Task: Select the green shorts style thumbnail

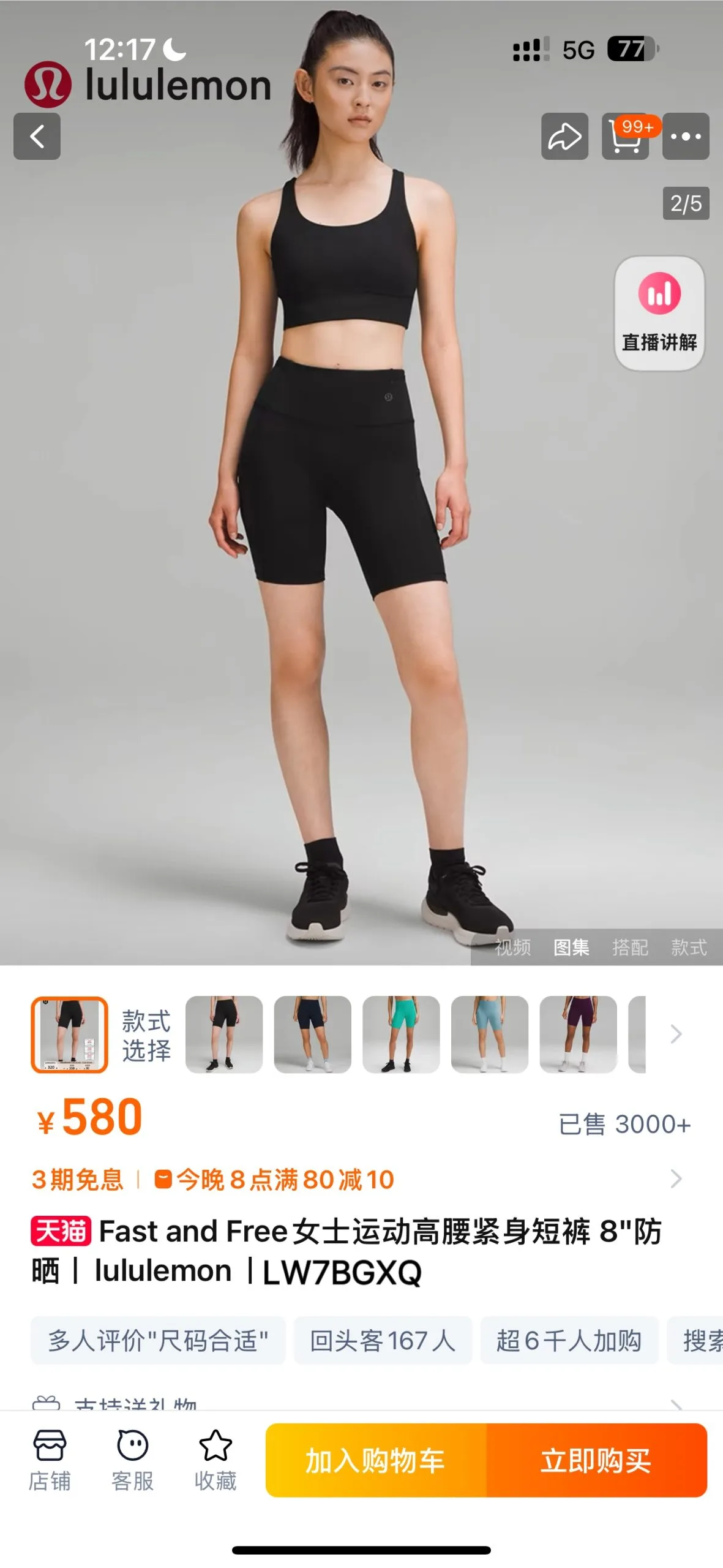Action: coord(401,1035)
